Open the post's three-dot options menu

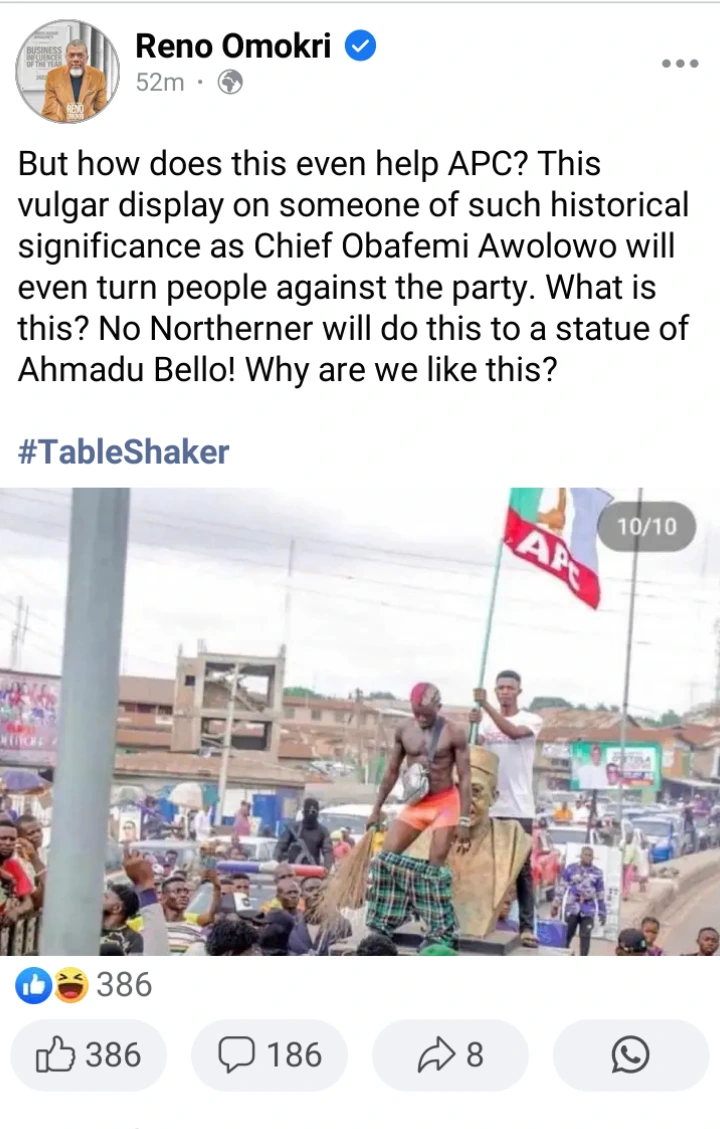[680, 63]
